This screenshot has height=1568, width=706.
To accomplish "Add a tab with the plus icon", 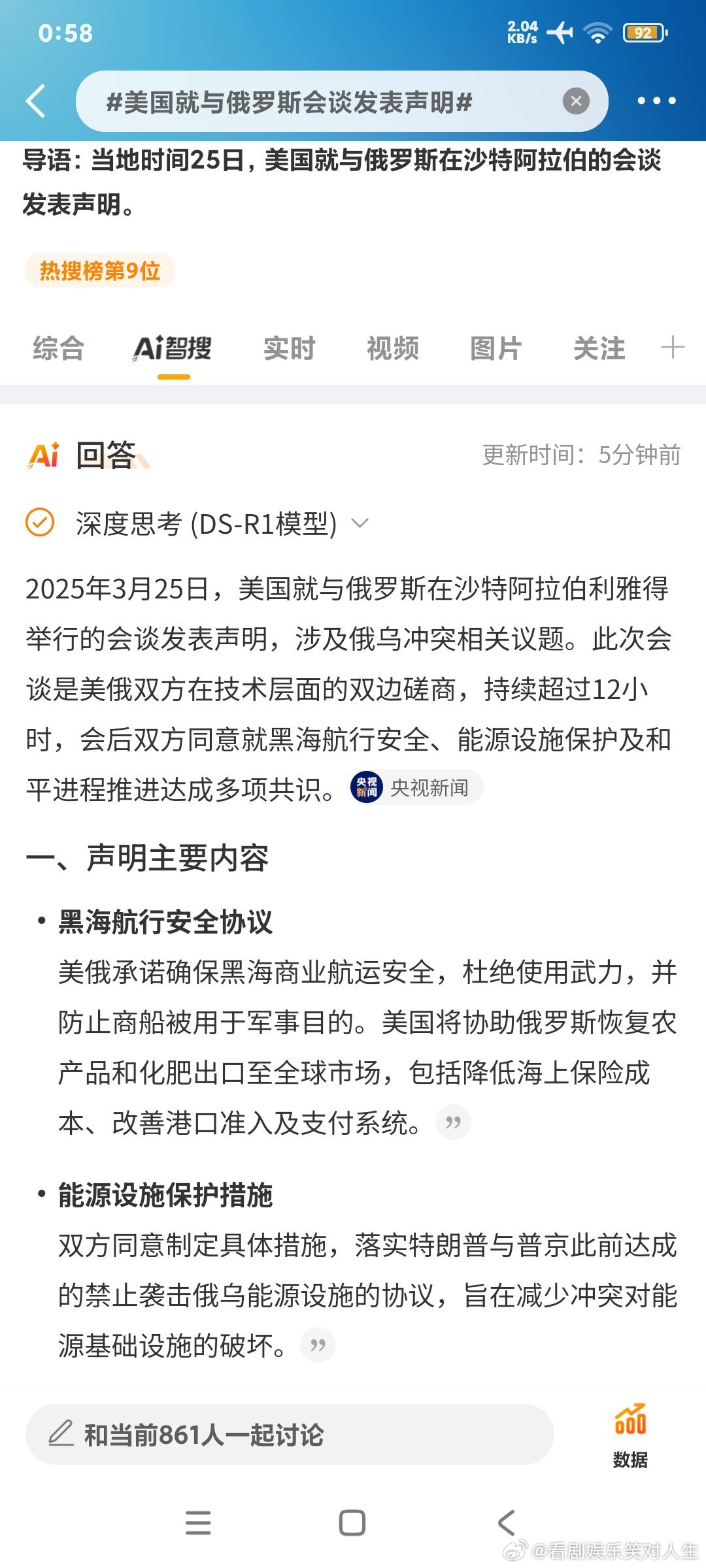I will coord(672,348).
